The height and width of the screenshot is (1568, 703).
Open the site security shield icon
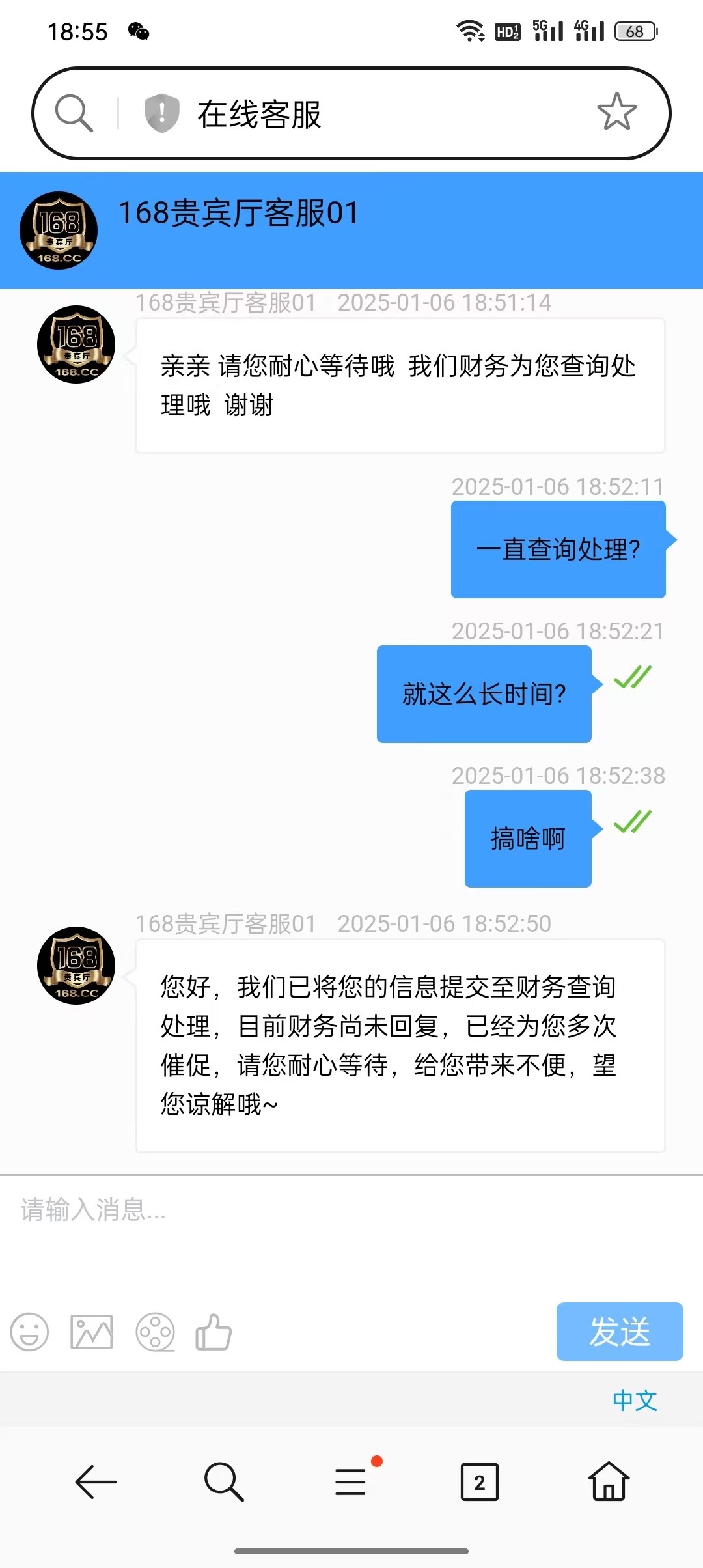(x=161, y=113)
